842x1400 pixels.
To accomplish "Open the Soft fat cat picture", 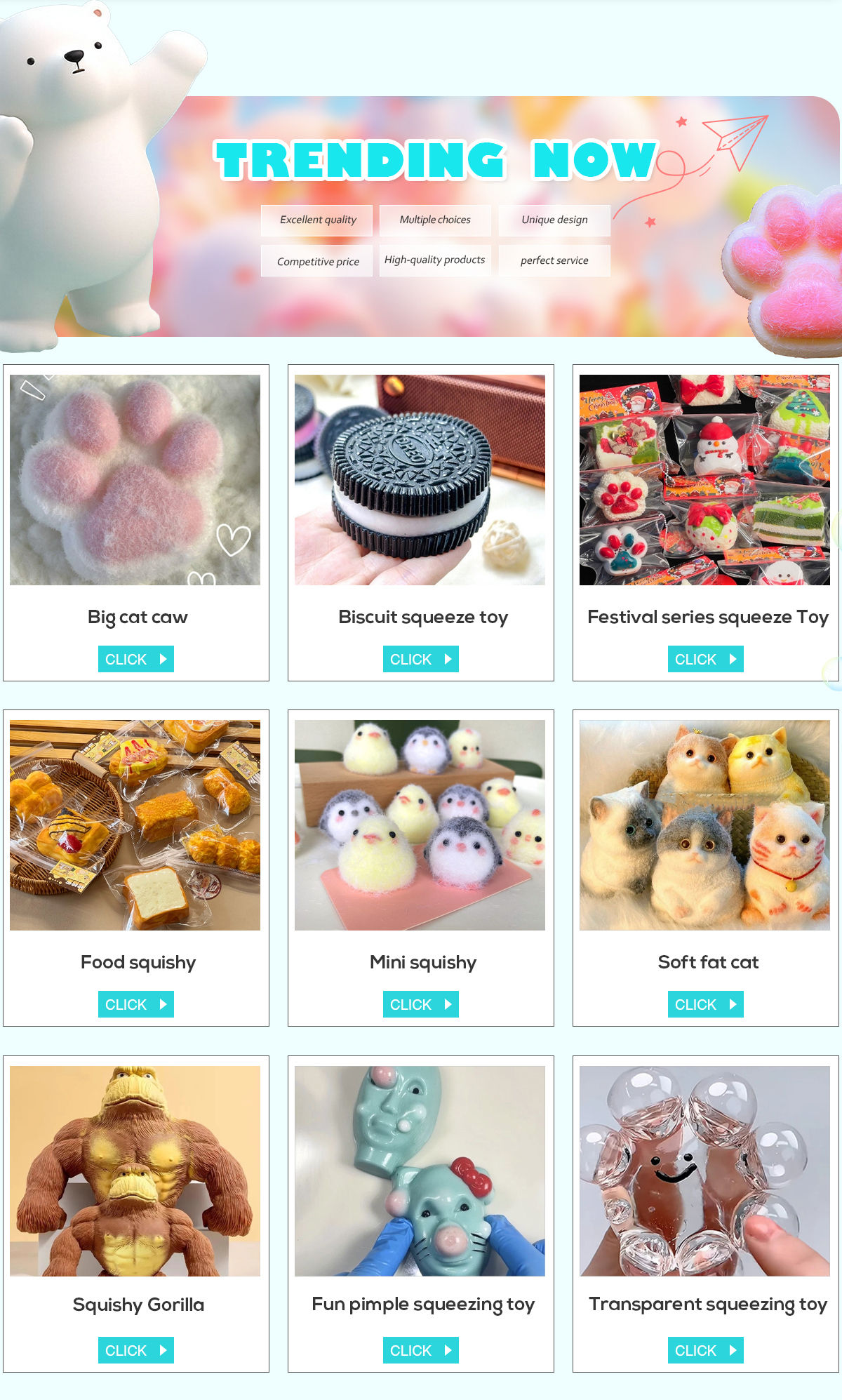I will pyautogui.click(x=704, y=825).
